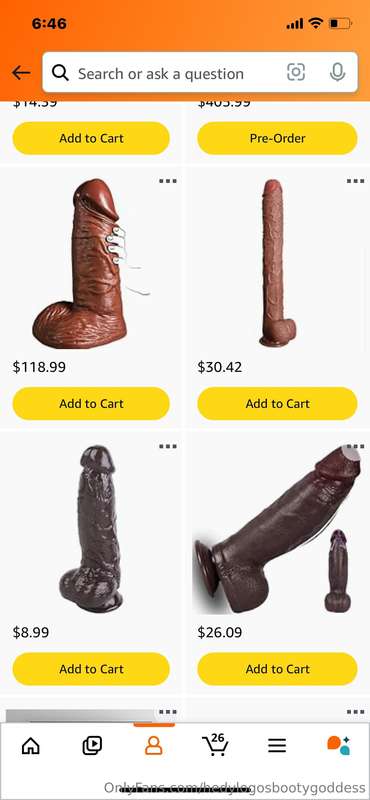Open the $30.42 product listing
The image size is (370, 800).
pyautogui.click(x=277, y=264)
